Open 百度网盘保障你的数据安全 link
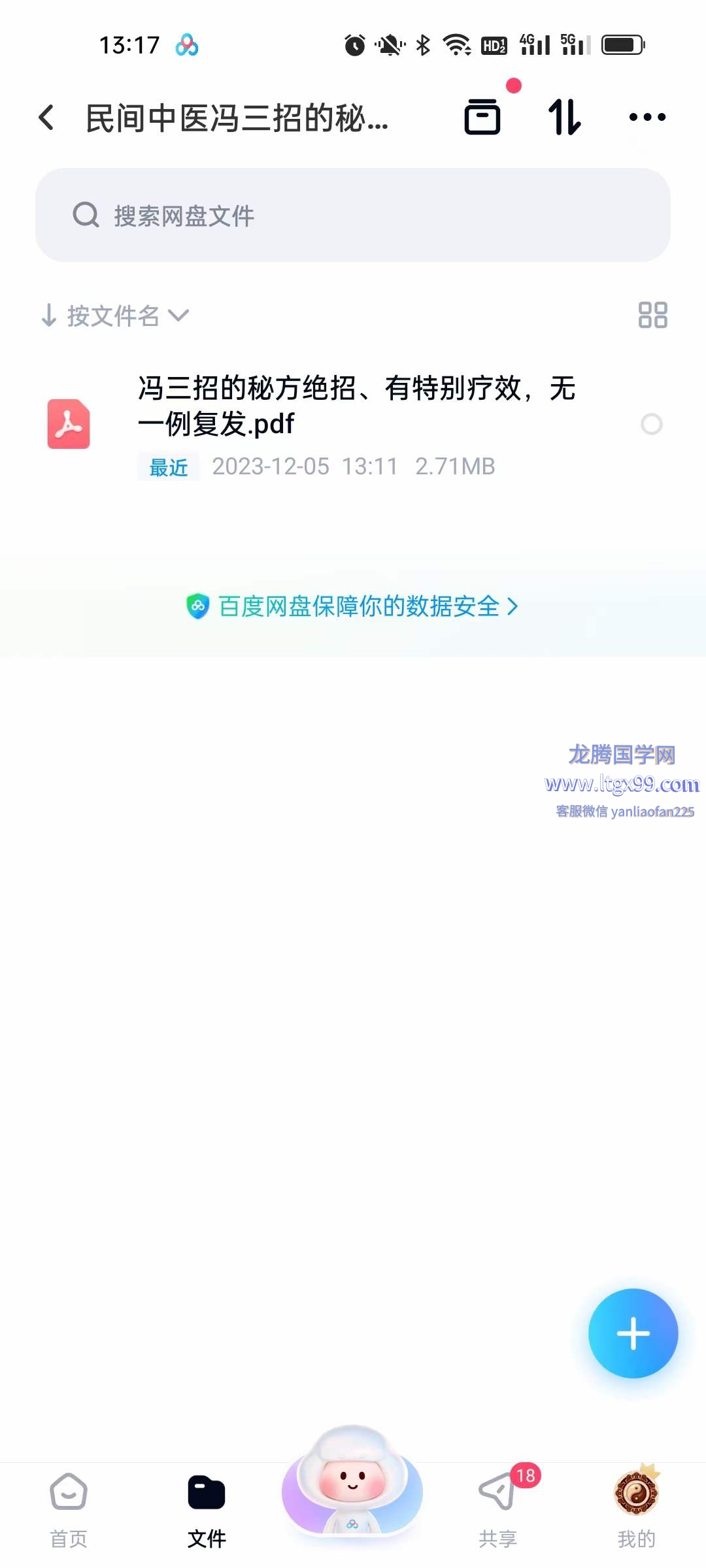 tap(353, 606)
